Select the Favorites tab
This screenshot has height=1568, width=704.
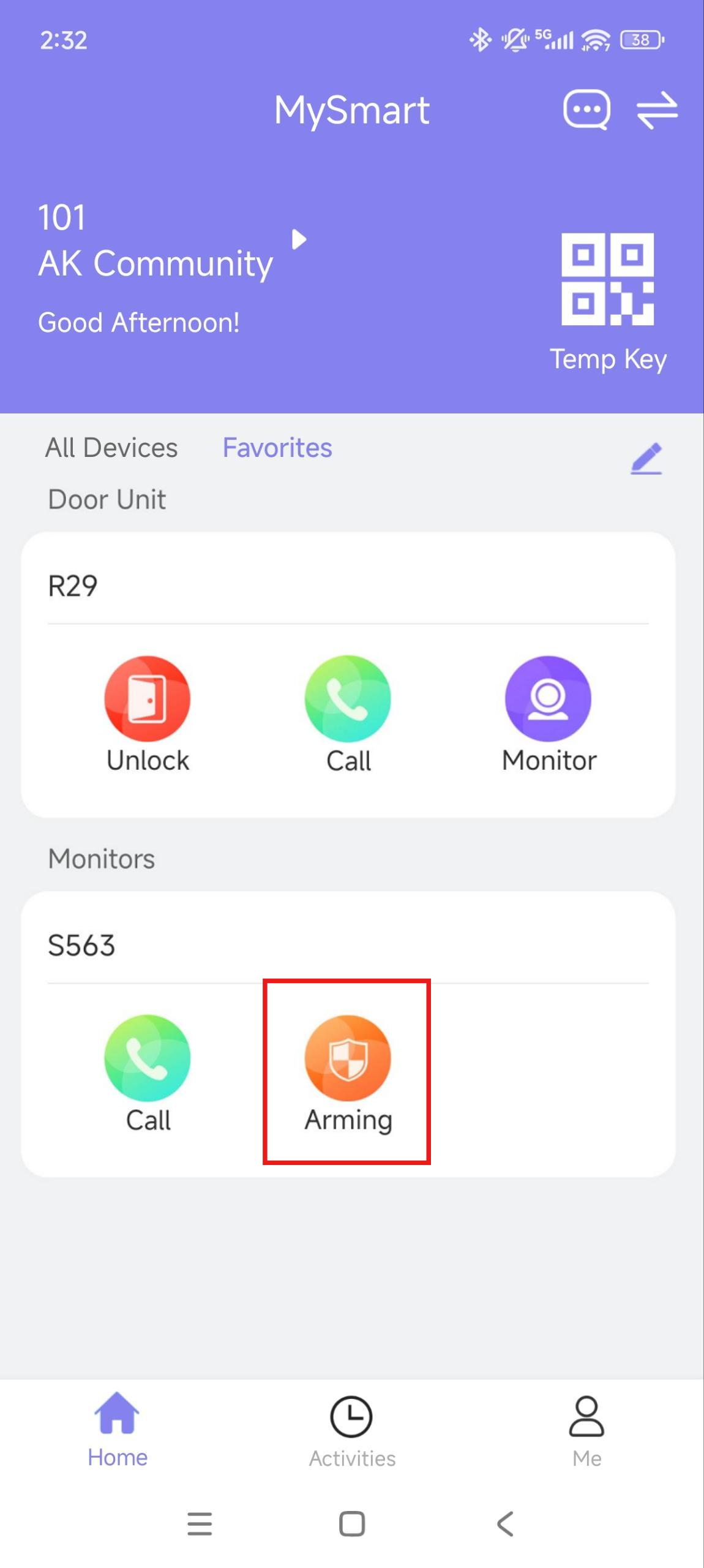pos(277,448)
